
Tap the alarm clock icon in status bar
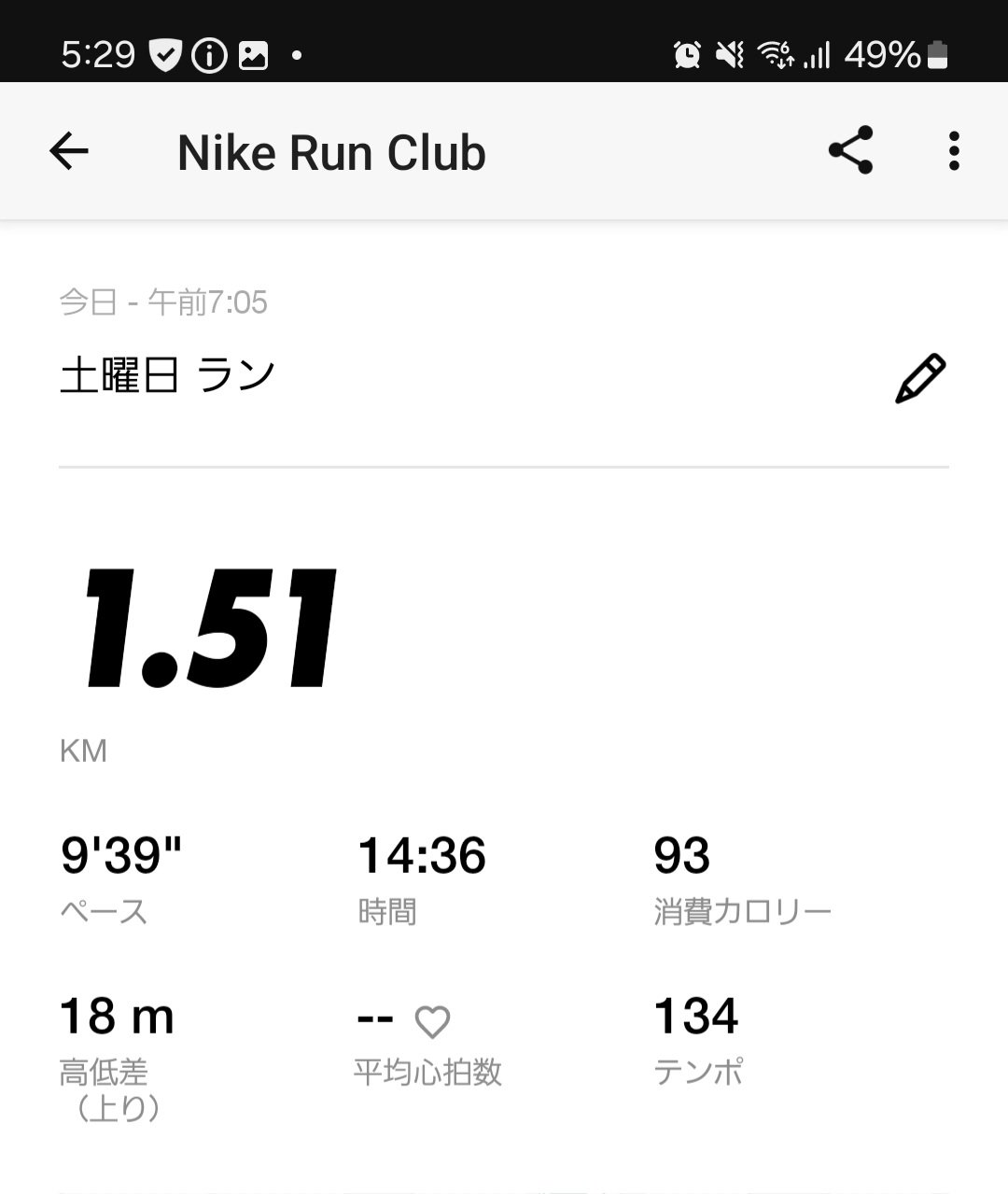pos(688,56)
